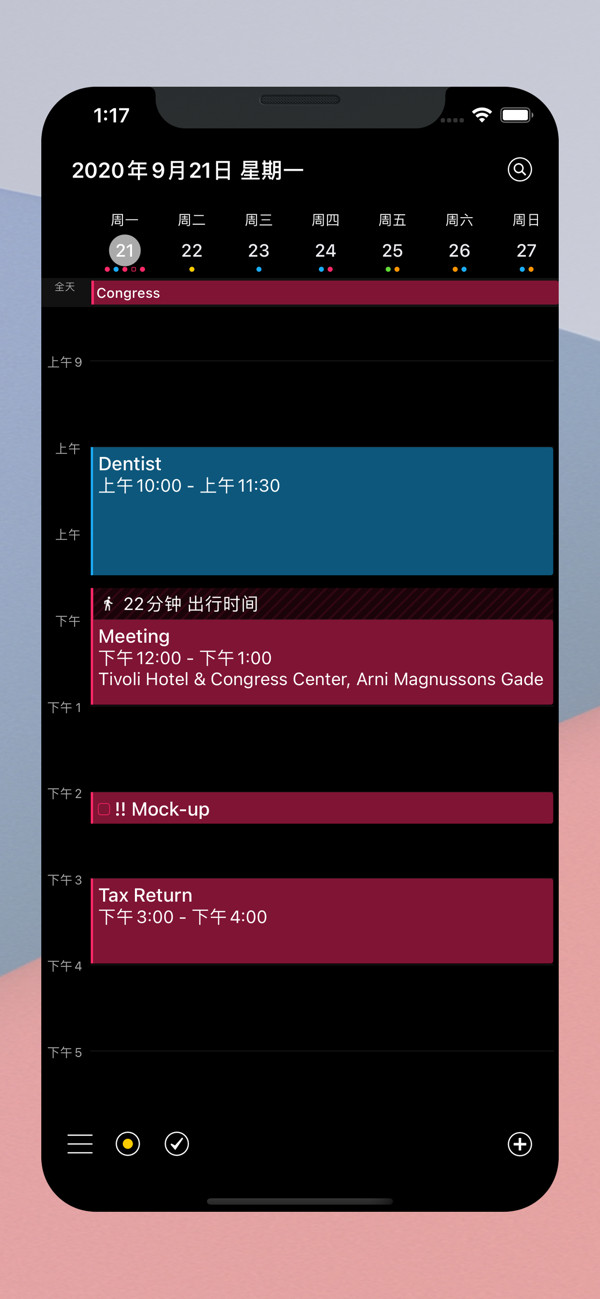Viewport: 600px width, 1299px height.
Task: Open the search magnifier icon
Action: click(520, 170)
